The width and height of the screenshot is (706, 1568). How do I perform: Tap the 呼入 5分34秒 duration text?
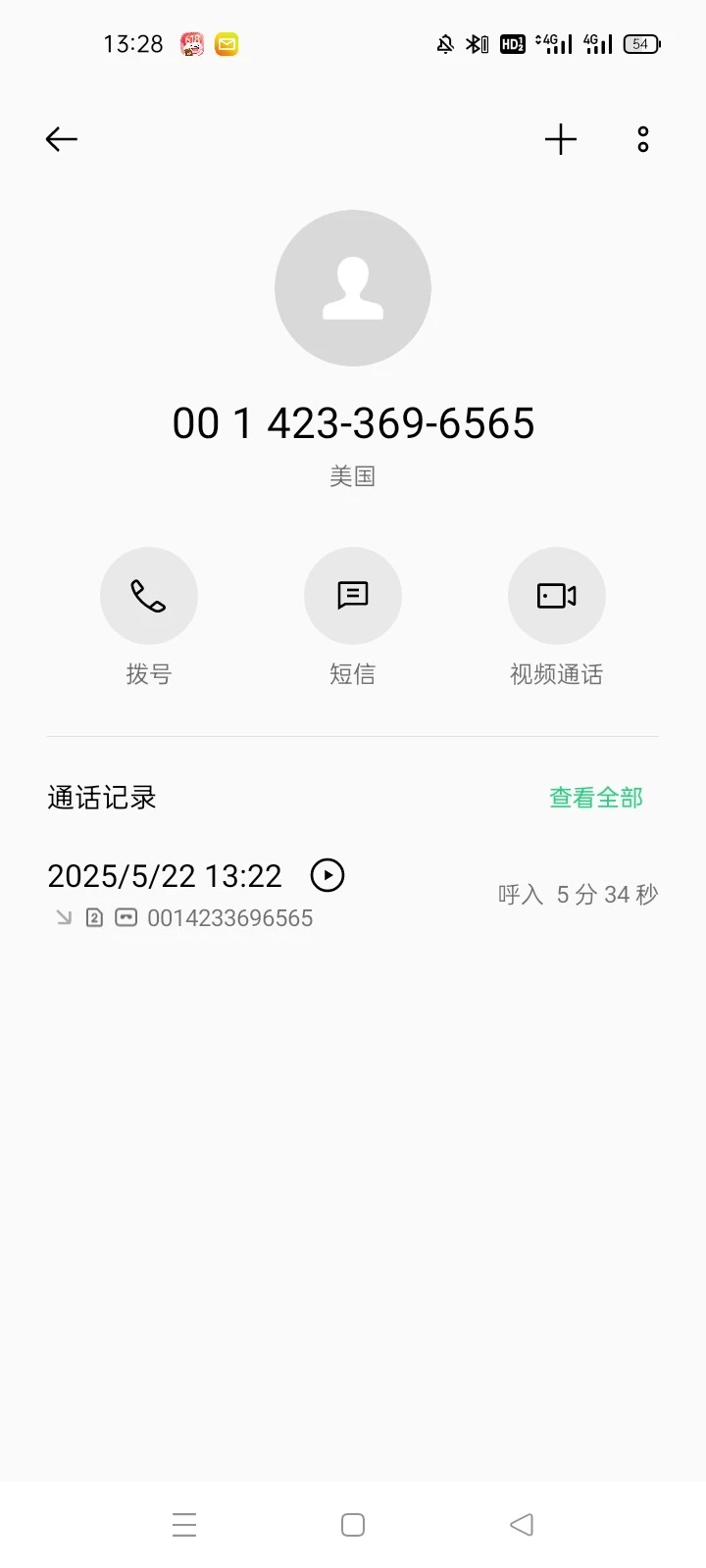[x=578, y=894]
